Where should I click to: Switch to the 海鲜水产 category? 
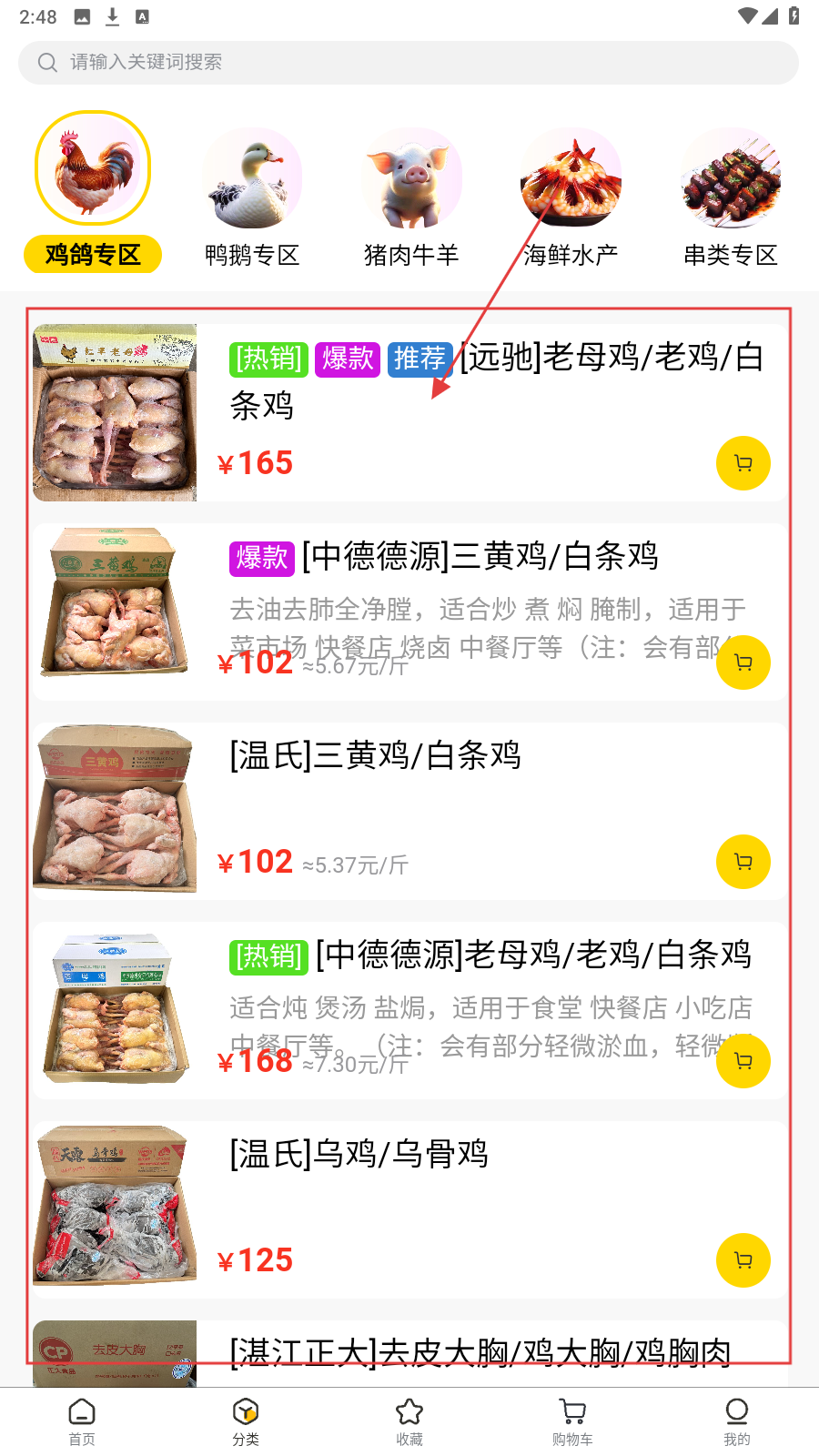[571, 196]
